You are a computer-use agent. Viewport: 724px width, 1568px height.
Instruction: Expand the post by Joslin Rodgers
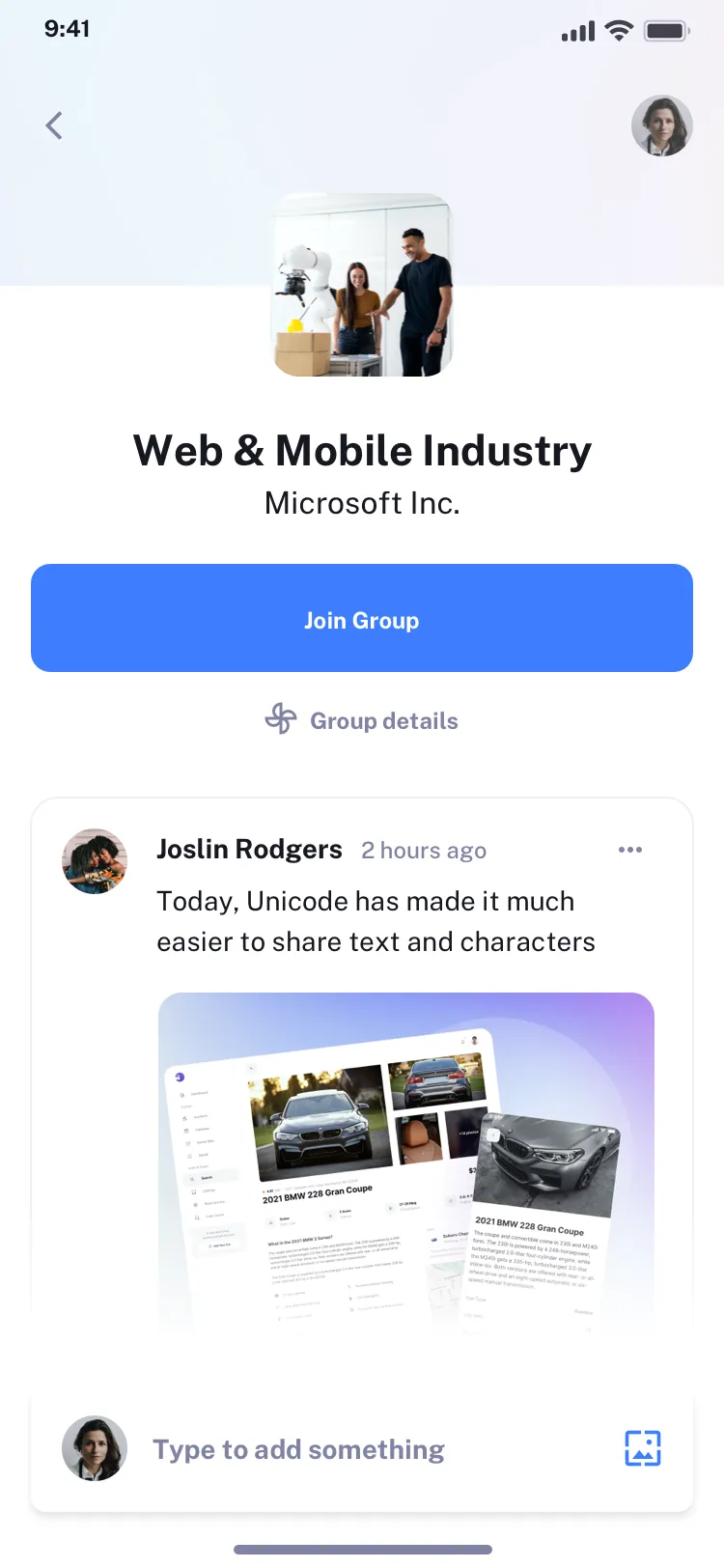376,921
